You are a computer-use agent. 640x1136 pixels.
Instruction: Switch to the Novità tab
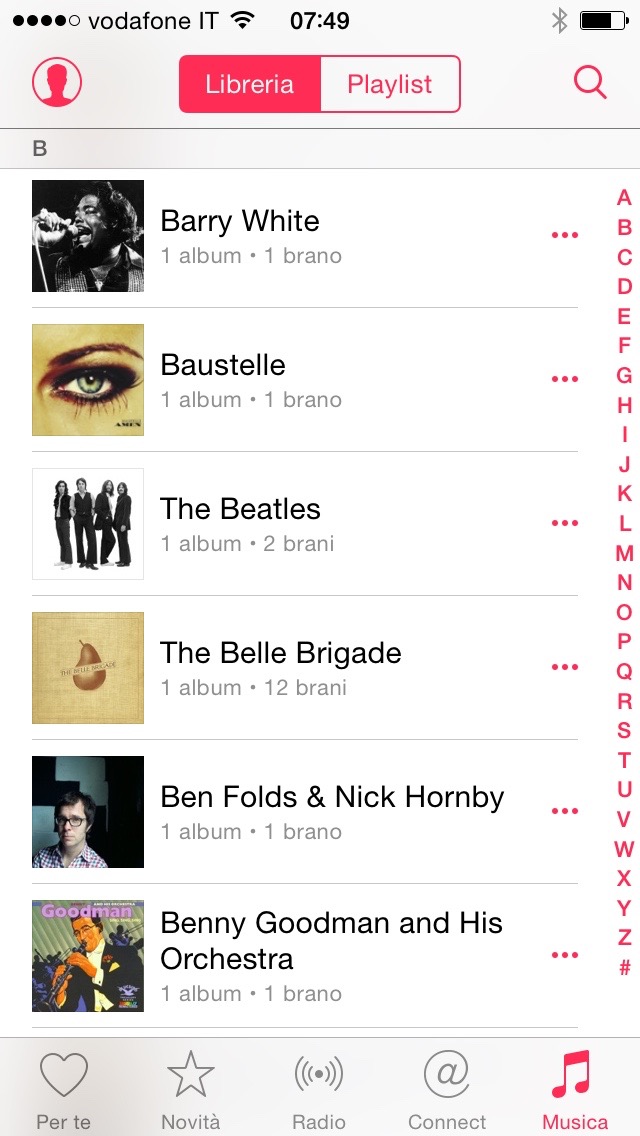pos(191,1088)
